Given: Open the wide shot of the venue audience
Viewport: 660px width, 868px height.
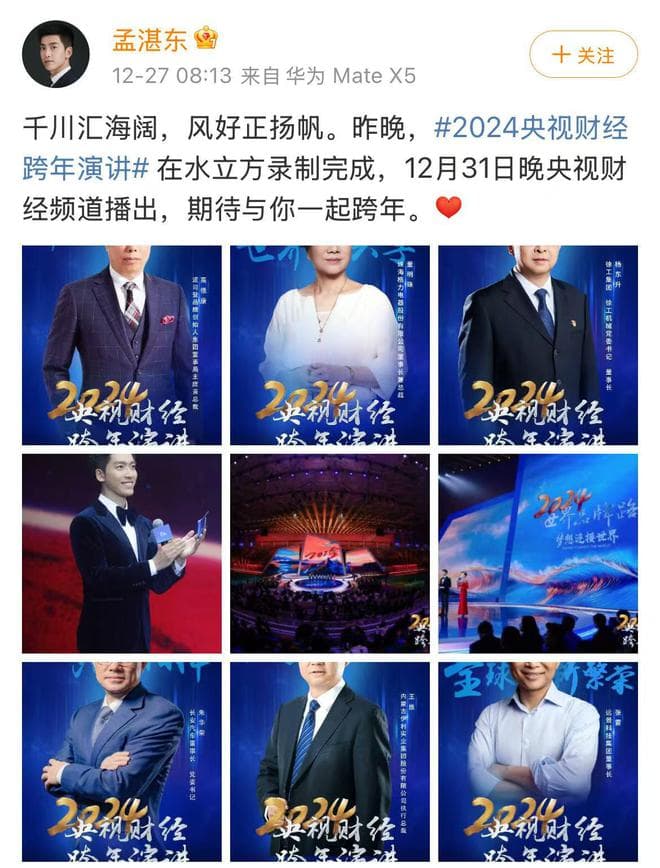Looking at the screenshot, I should tap(330, 553).
